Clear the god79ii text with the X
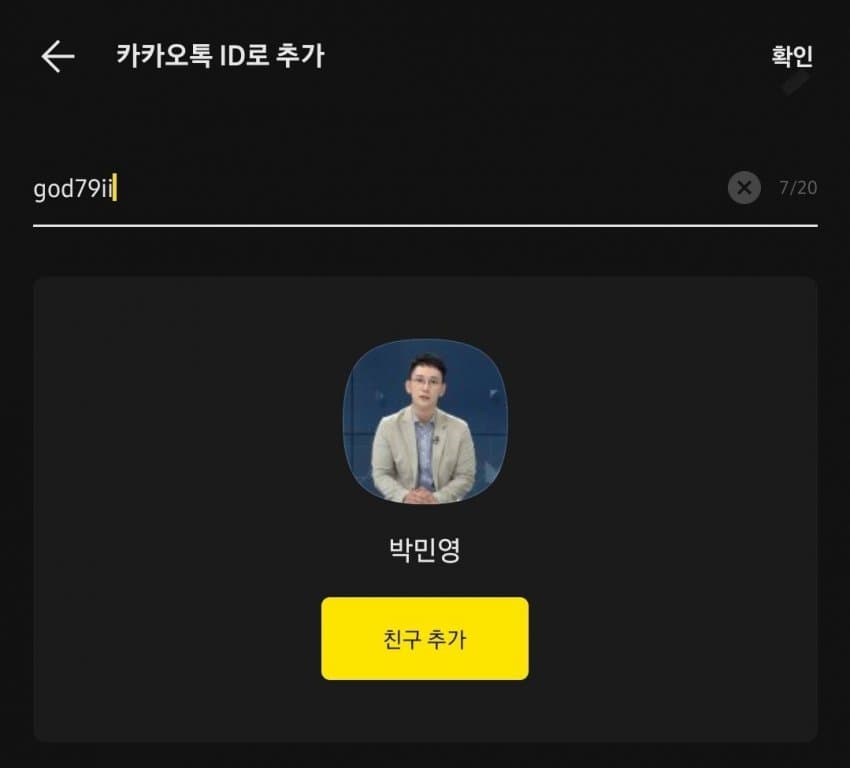 click(x=744, y=187)
